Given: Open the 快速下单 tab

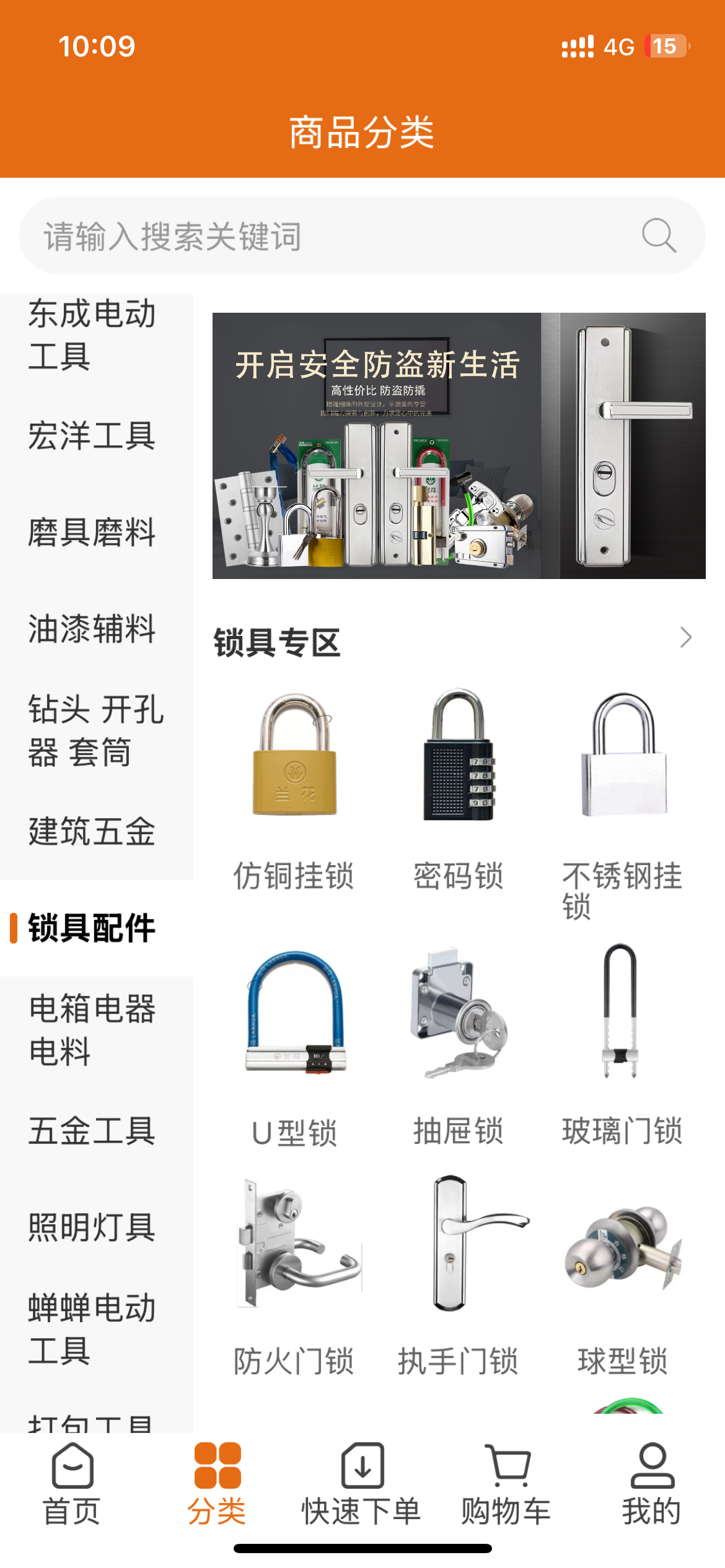Looking at the screenshot, I should click(362, 1484).
